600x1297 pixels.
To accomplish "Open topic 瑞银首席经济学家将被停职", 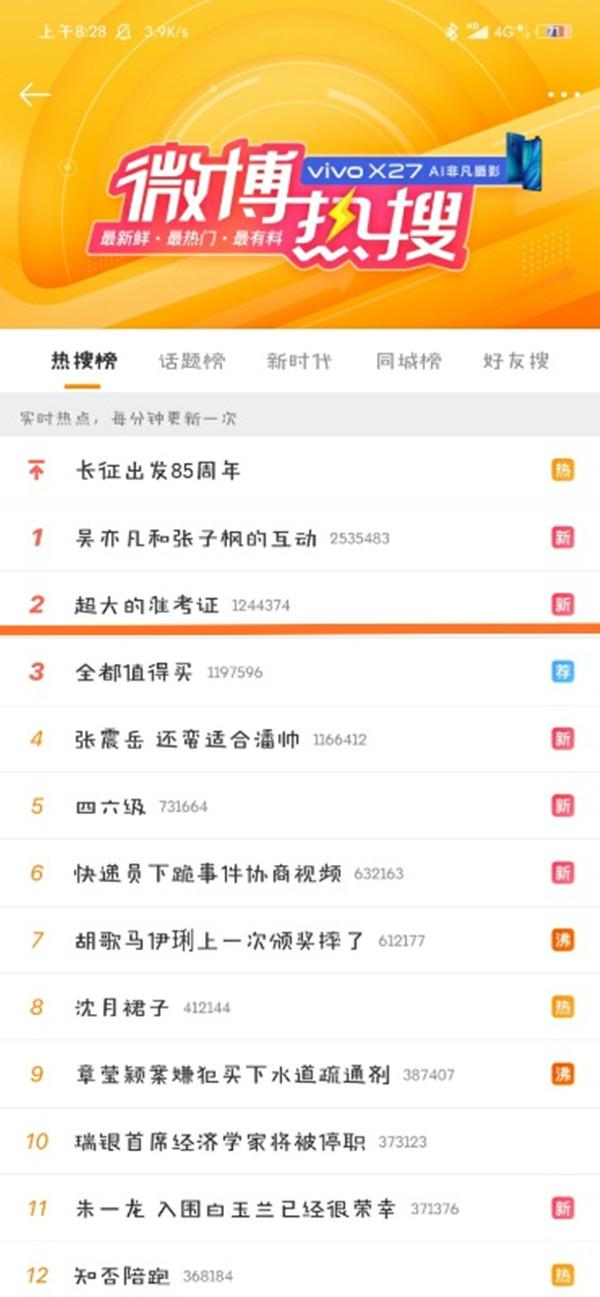I will point(300,1141).
